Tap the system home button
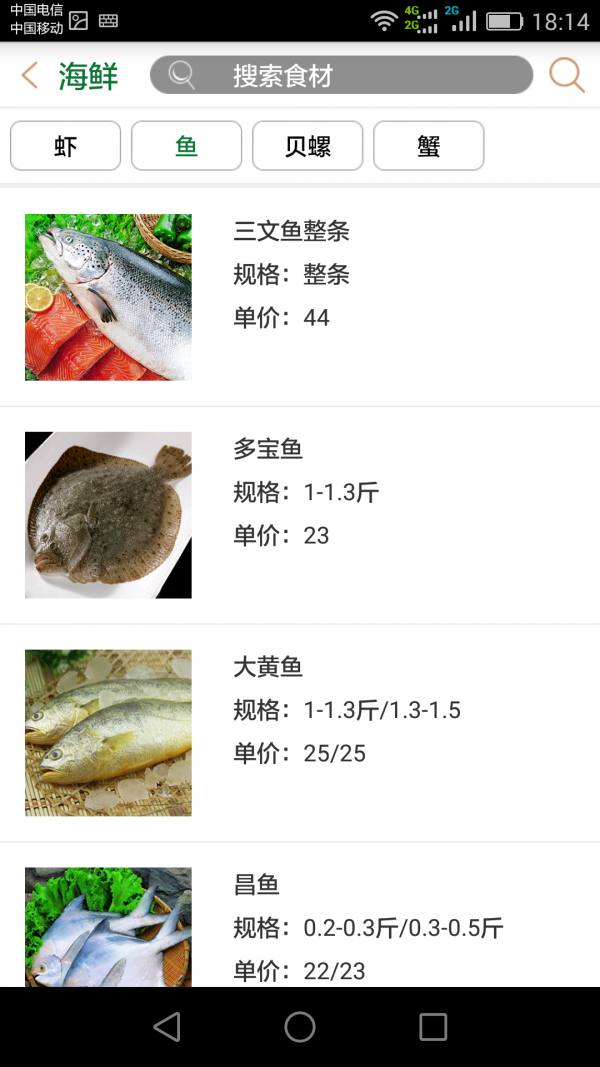Image resolution: width=600 pixels, height=1067 pixels. pyautogui.click(x=300, y=1027)
